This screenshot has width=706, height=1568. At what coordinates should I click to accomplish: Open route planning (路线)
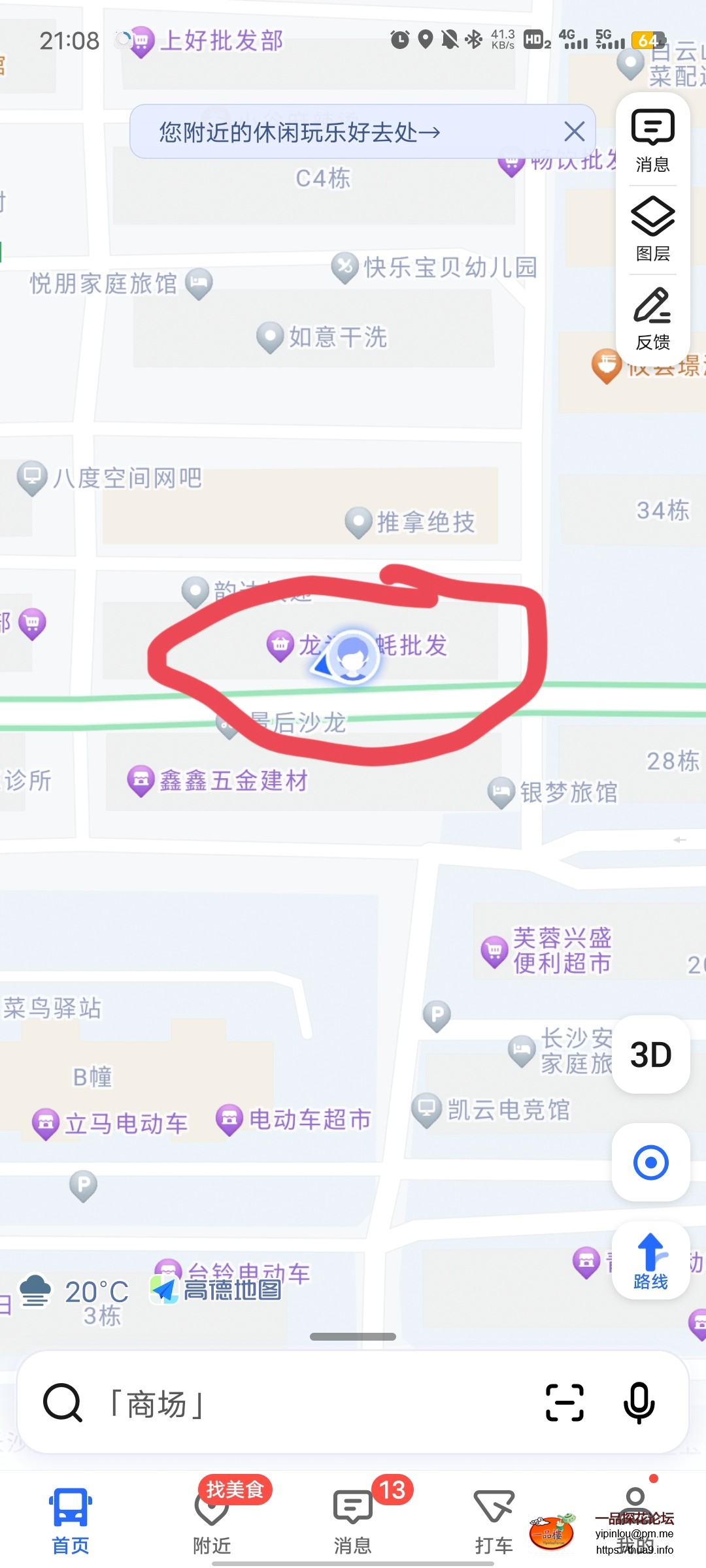click(650, 1262)
